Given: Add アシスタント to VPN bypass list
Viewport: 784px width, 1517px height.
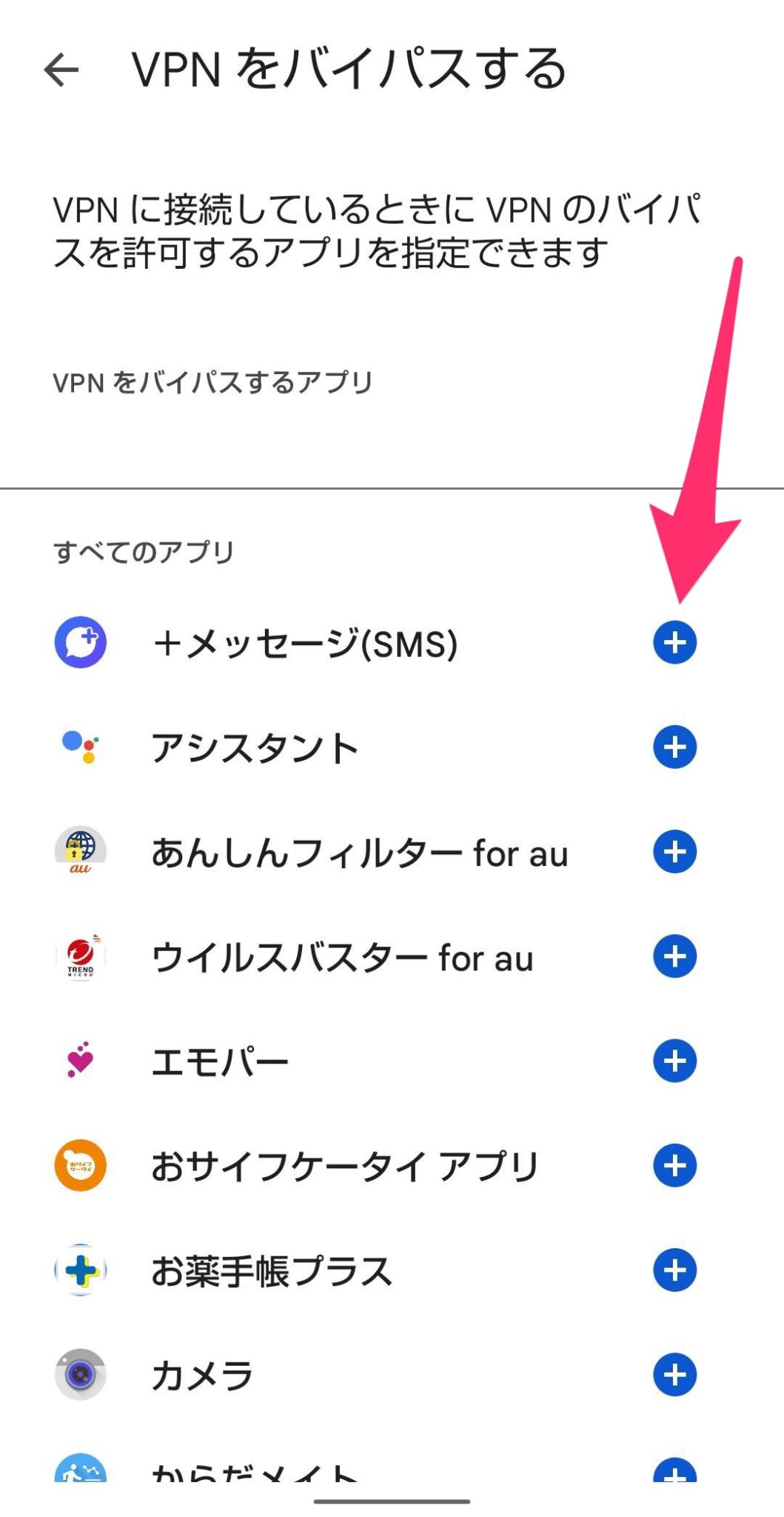Looking at the screenshot, I should [x=675, y=747].
